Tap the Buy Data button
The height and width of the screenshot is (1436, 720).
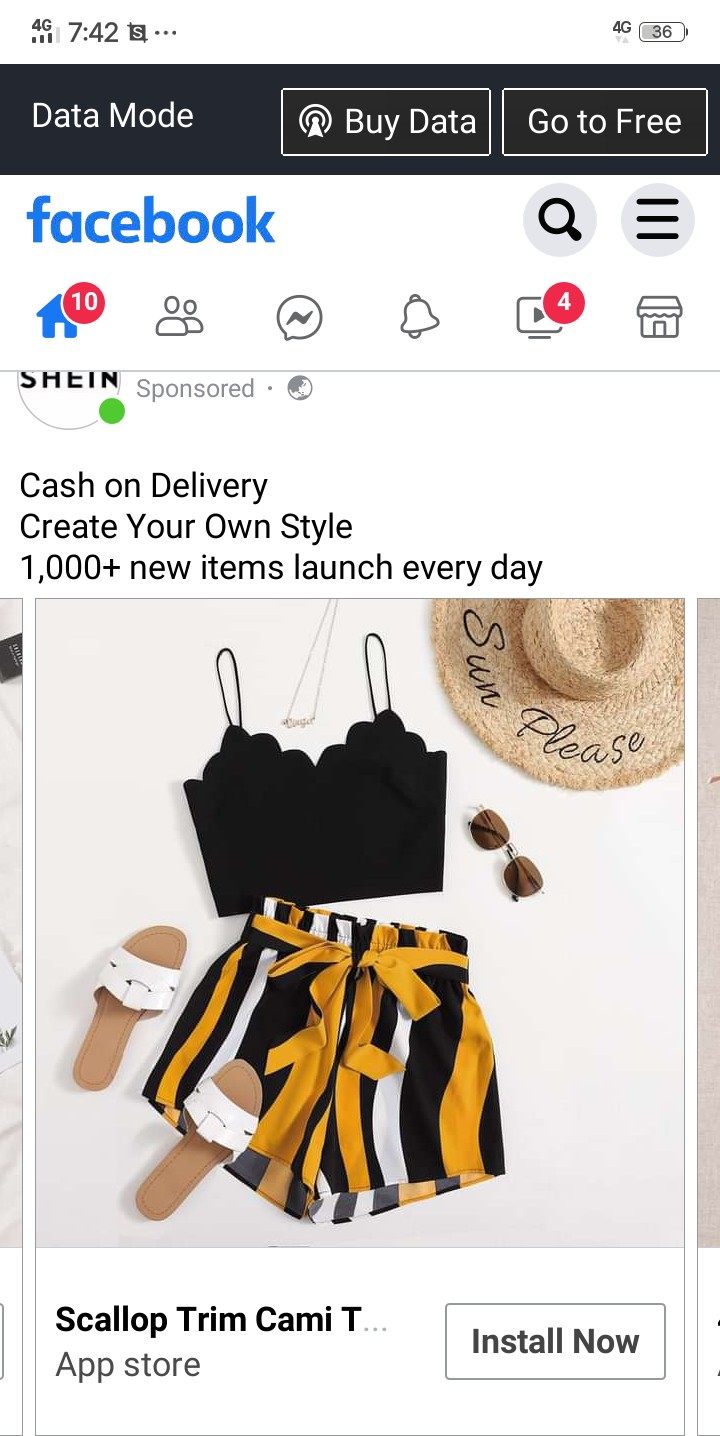tap(386, 122)
